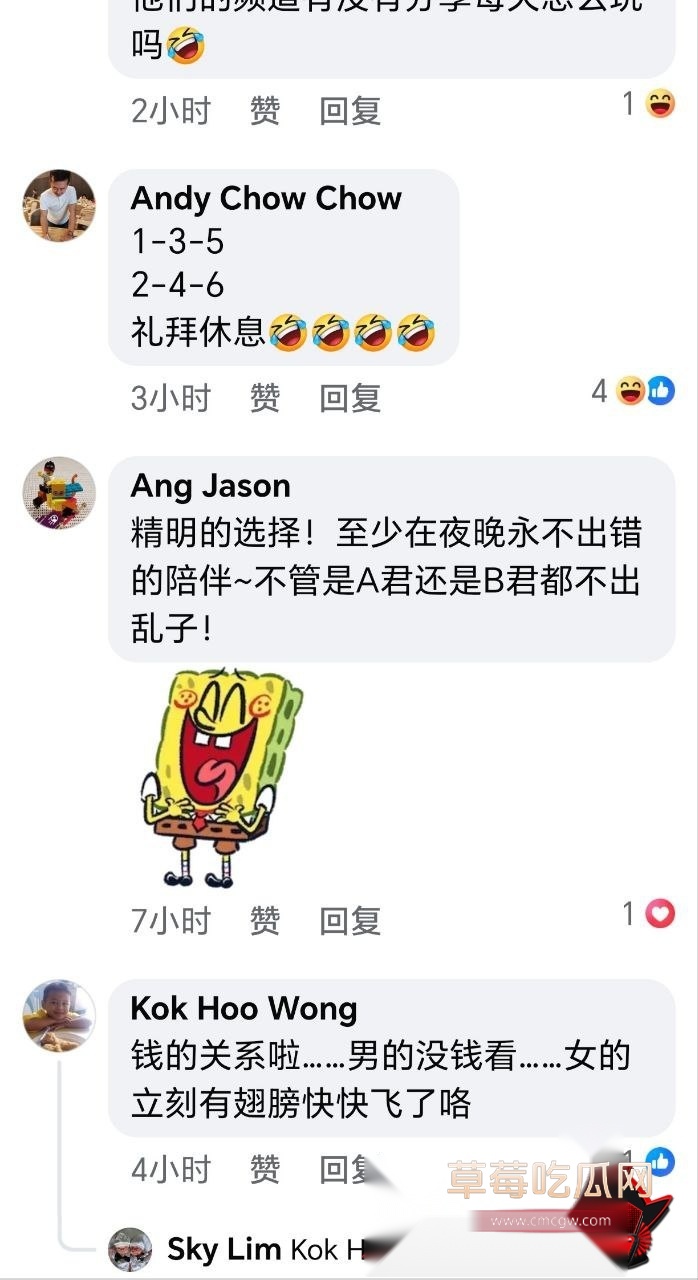Open Andy Chow Chow's profile name
The width and height of the screenshot is (698, 1280).
click(x=266, y=198)
